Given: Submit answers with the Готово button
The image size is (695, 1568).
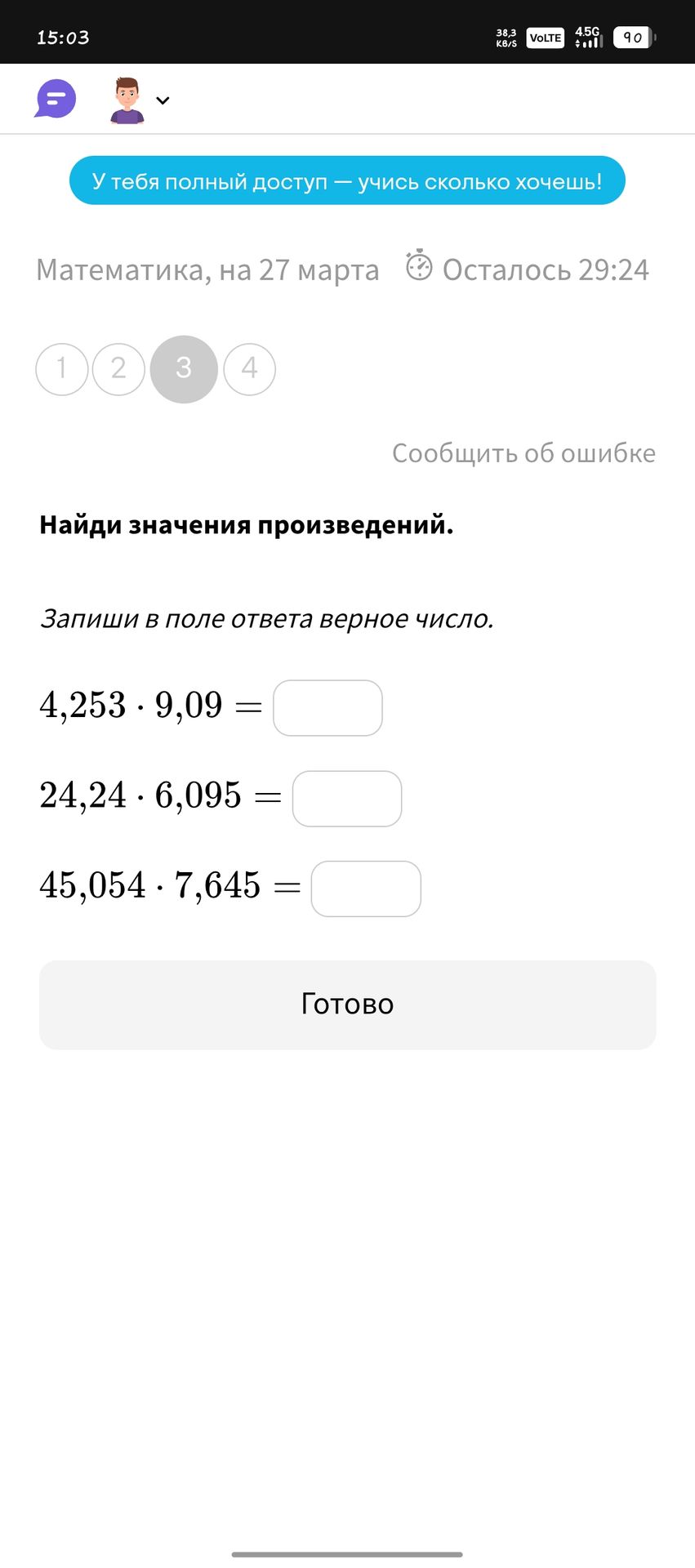Looking at the screenshot, I should tap(348, 1004).
